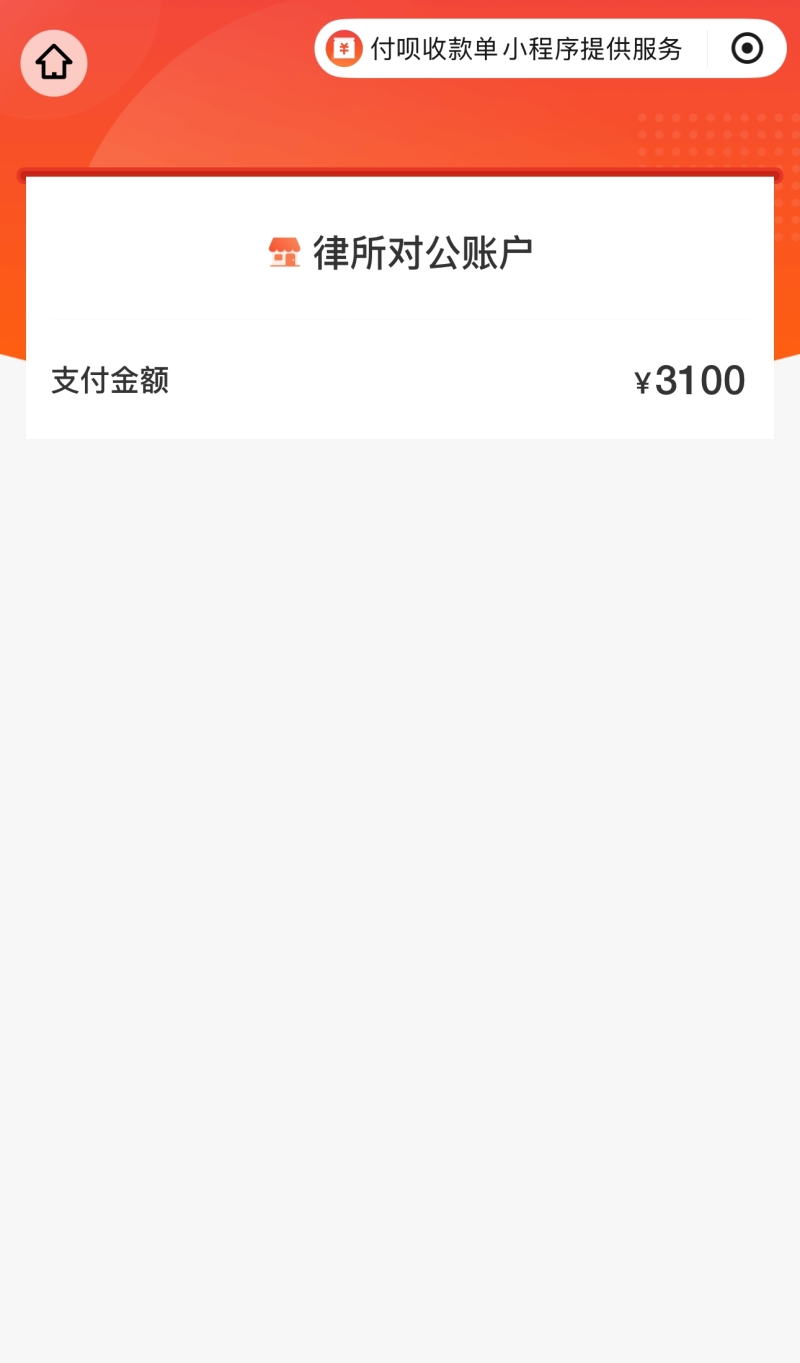The width and height of the screenshot is (800, 1363).
Task: Go to the mini program home
Action: click(x=54, y=63)
